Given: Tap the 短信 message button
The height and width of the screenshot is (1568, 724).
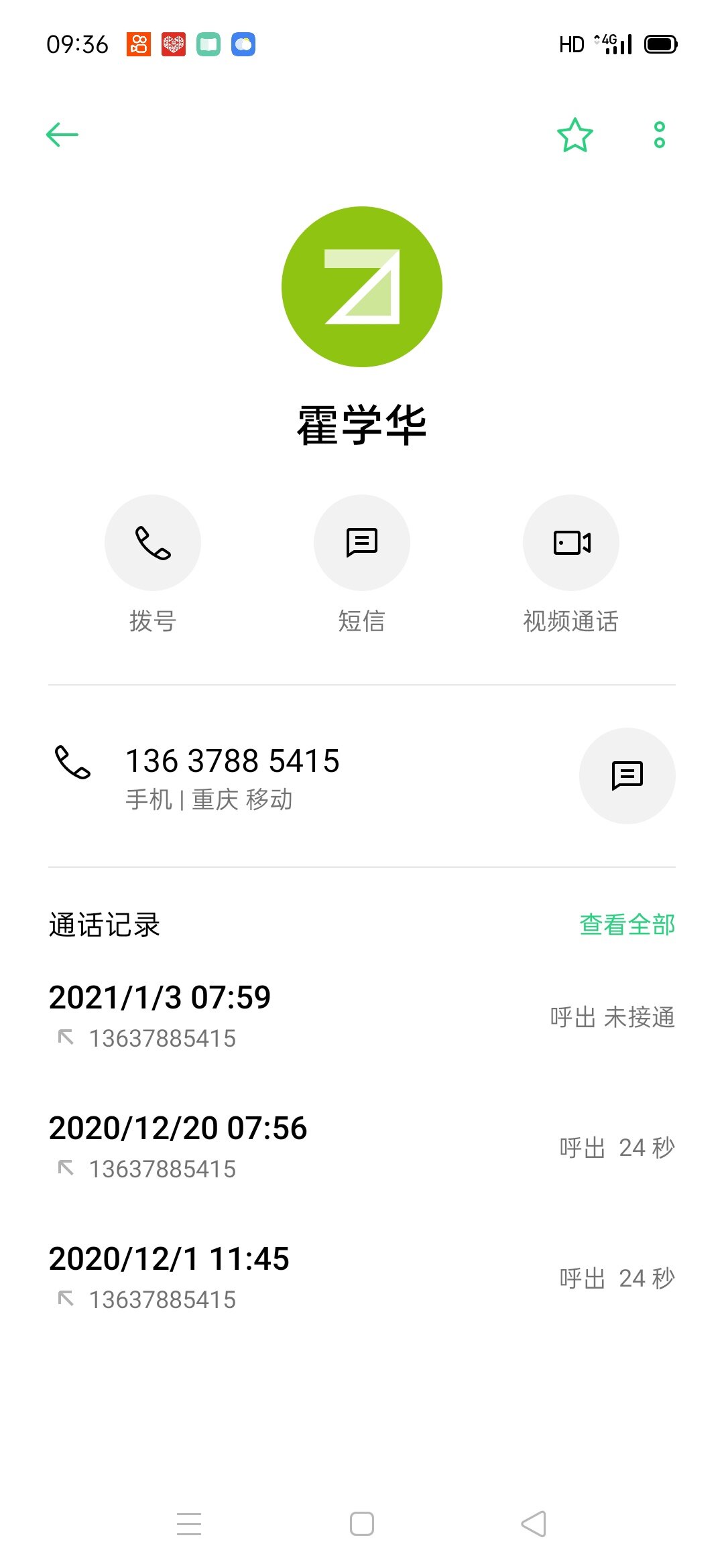Looking at the screenshot, I should pyautogui.click(x=362, y=543).
